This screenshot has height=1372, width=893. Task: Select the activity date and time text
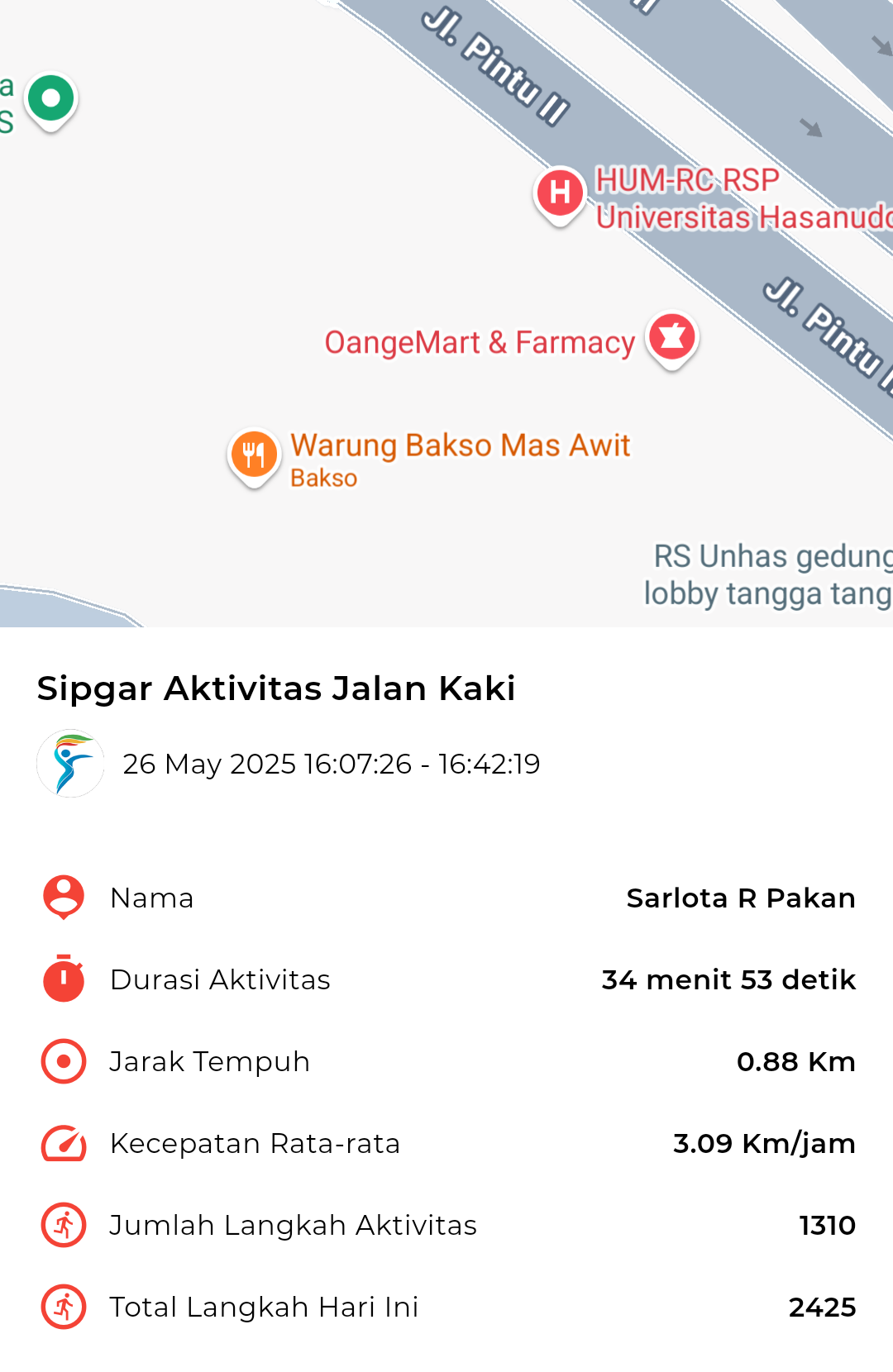click(331, 765)
